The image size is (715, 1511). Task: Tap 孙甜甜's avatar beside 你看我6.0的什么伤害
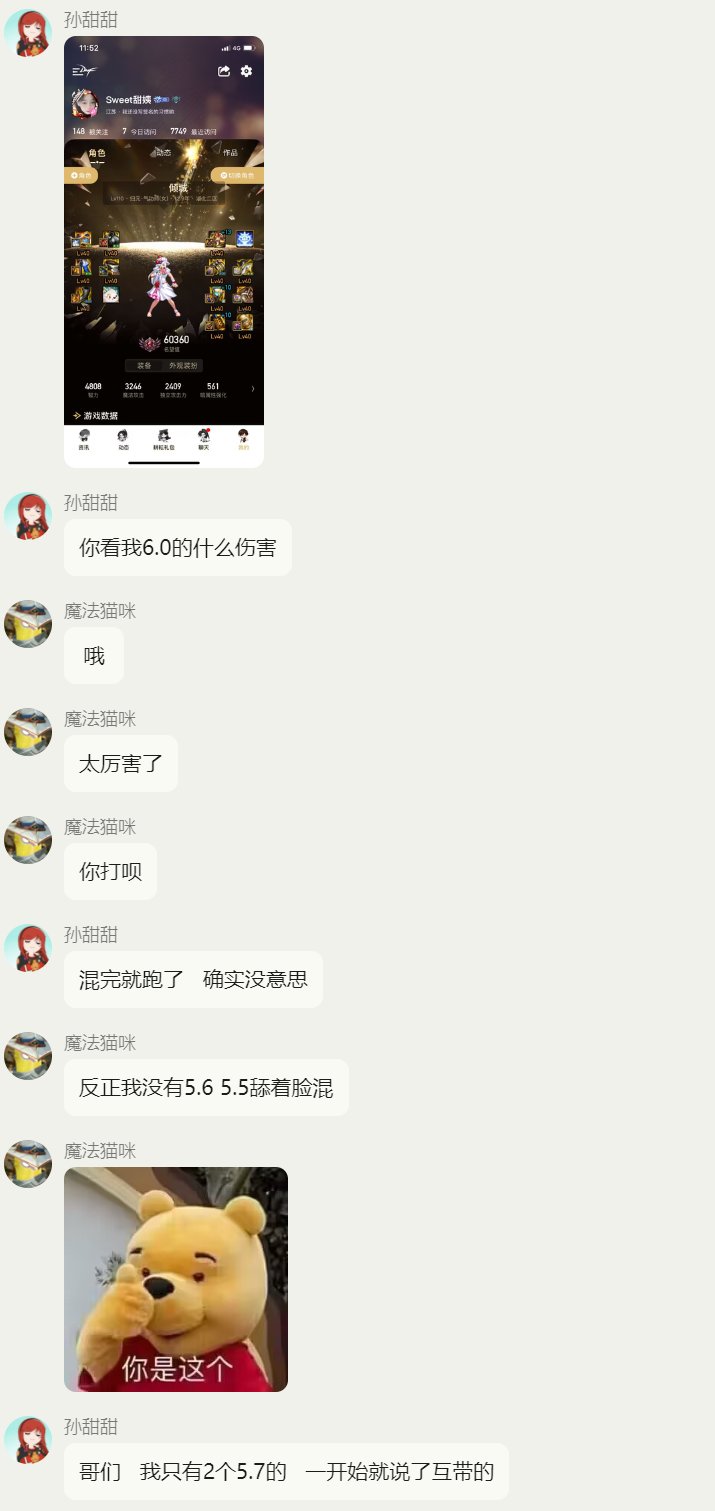[x=28, y=516]
